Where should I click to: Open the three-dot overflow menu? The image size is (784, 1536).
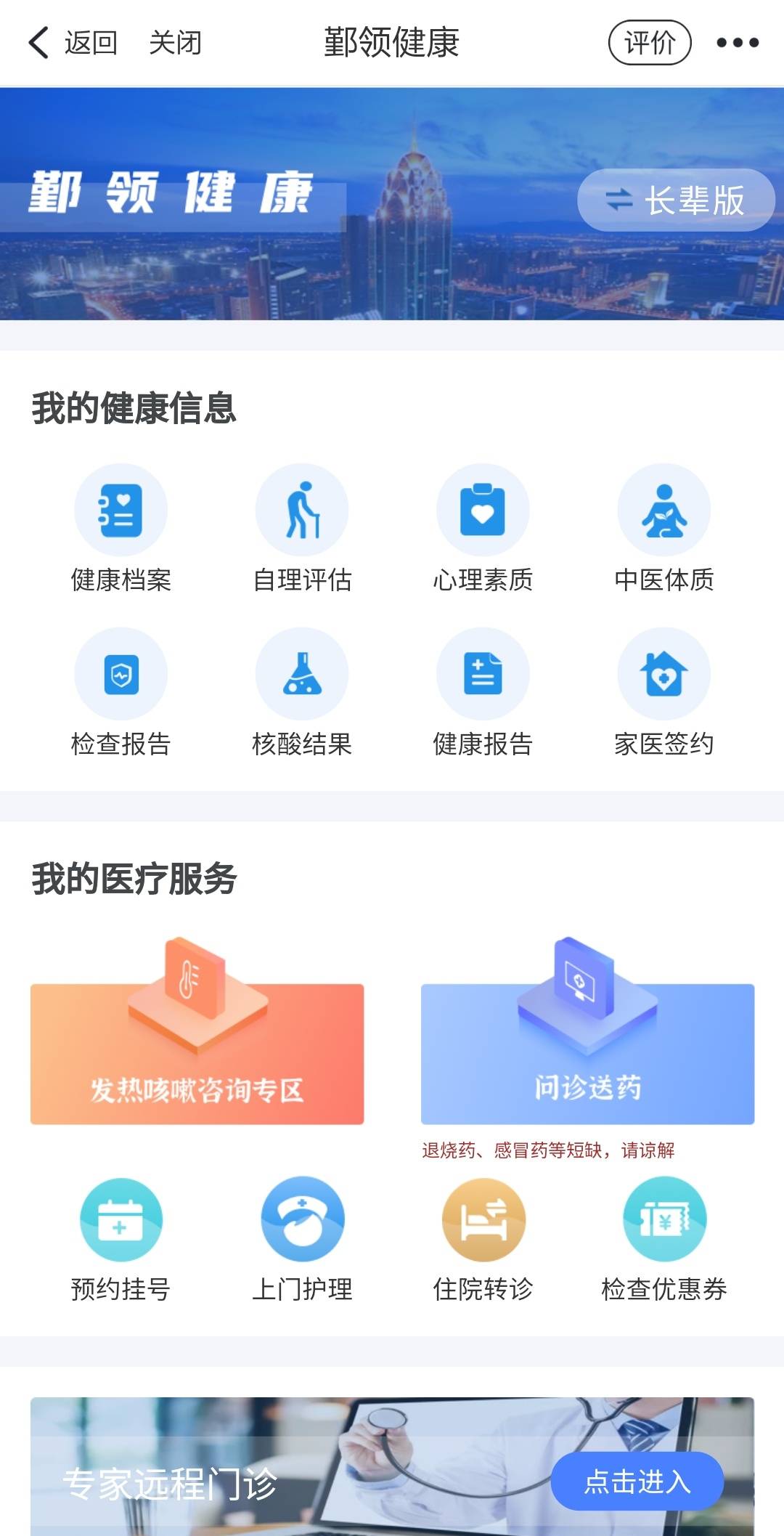(x=738, y=43)
